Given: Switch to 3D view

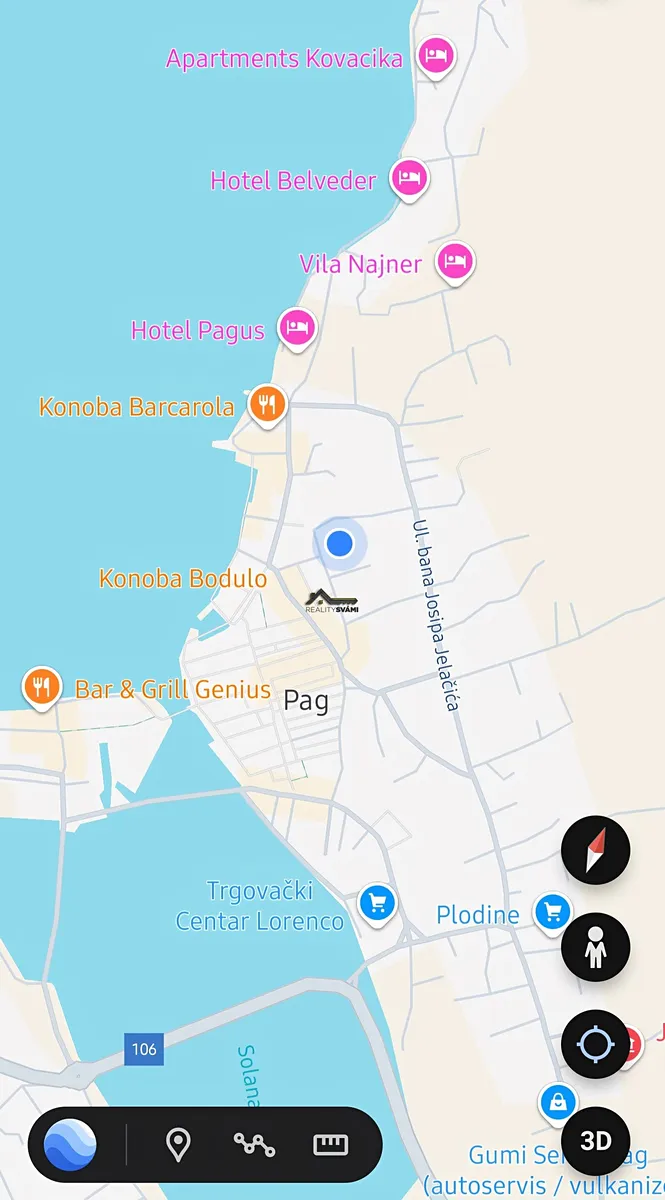Looking at the screenshot, I should 596,1141.
